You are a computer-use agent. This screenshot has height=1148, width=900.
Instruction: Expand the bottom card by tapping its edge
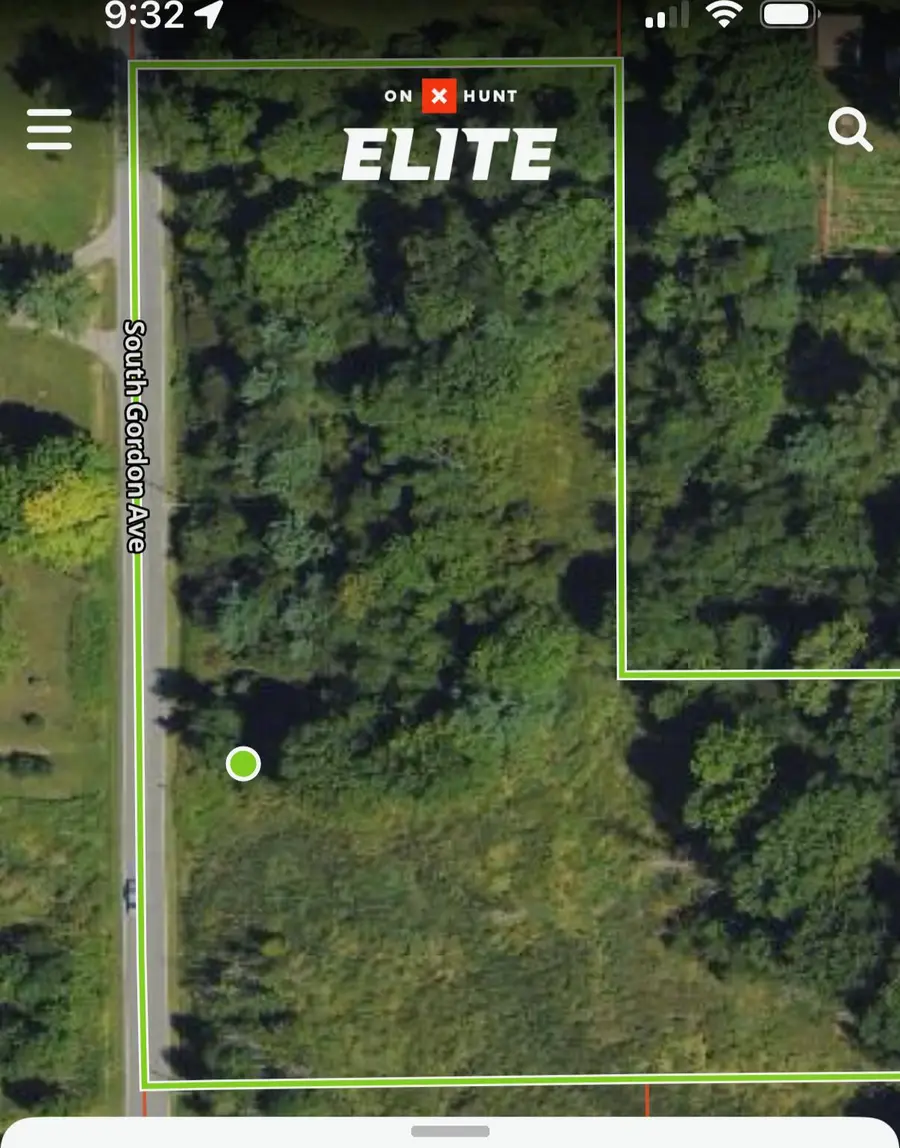click(x=450, y=1130)
